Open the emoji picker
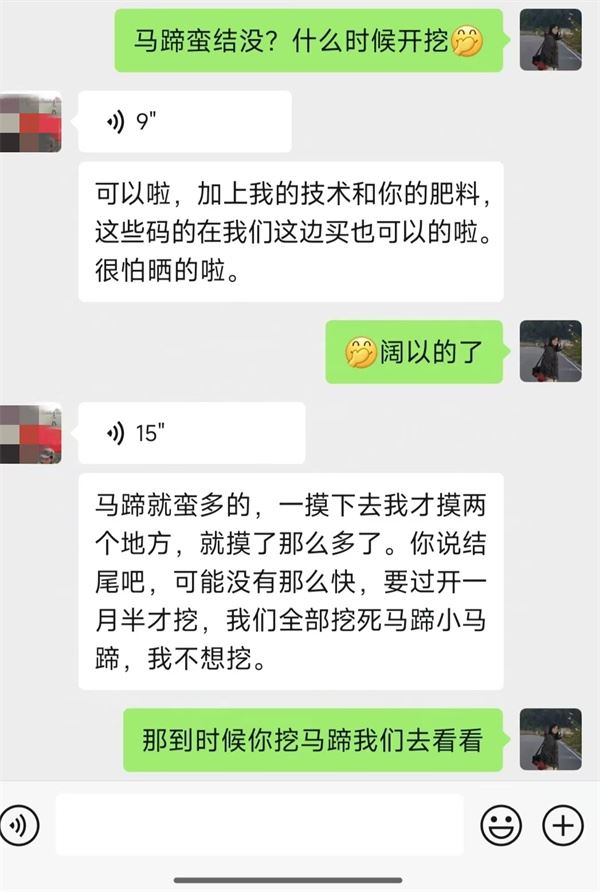600x892 pixels. coord(501,825)
